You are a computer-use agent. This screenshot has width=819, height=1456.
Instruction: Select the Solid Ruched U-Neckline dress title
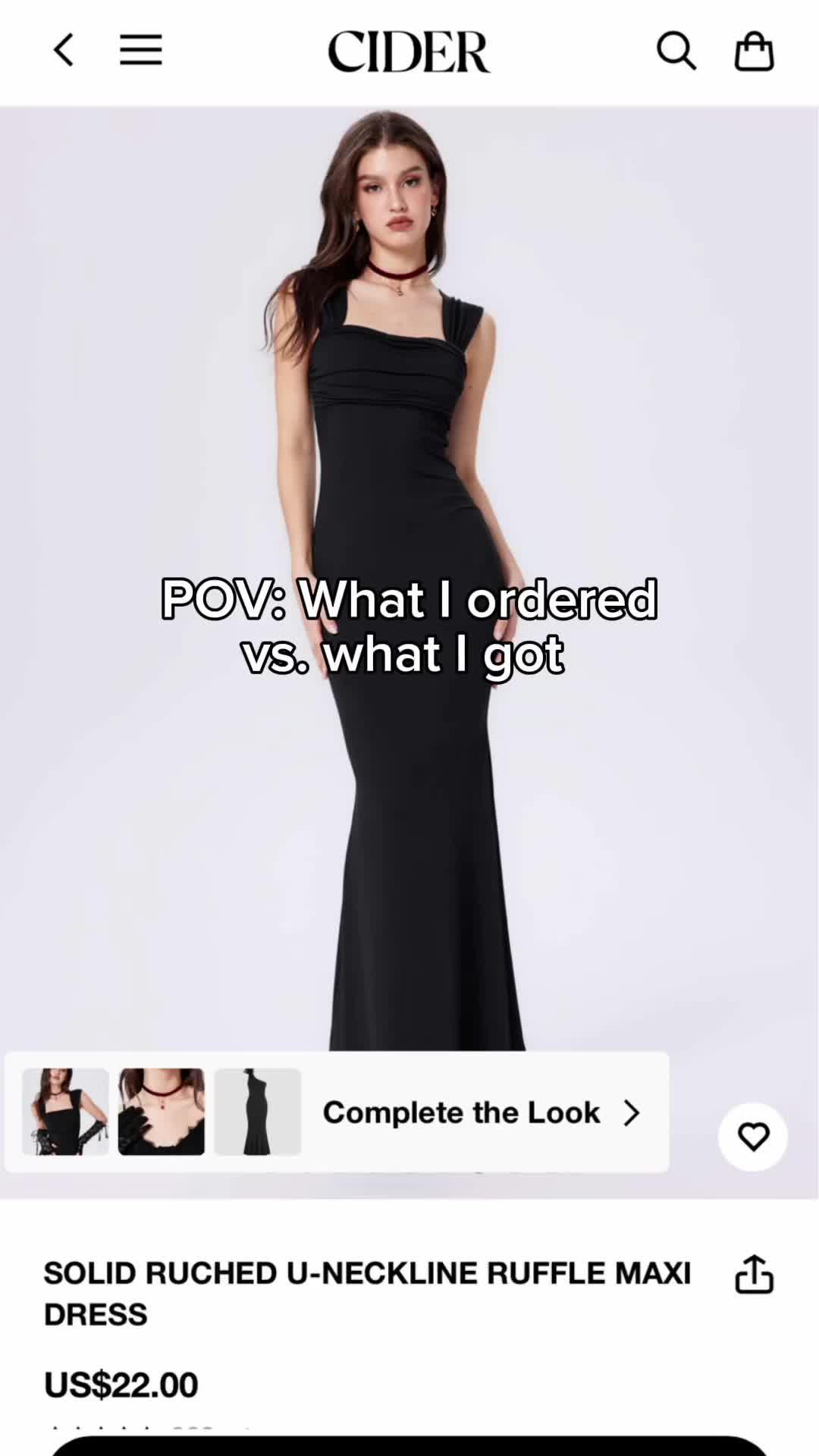click(366, 1293)
